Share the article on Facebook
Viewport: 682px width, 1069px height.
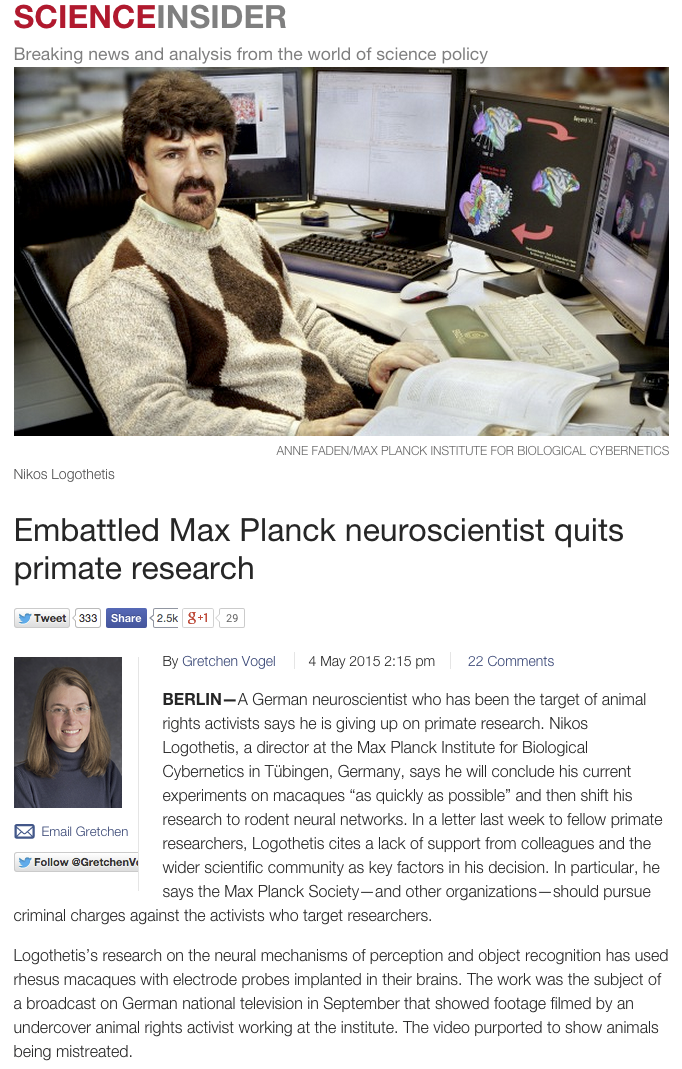[x=126, y=618]
